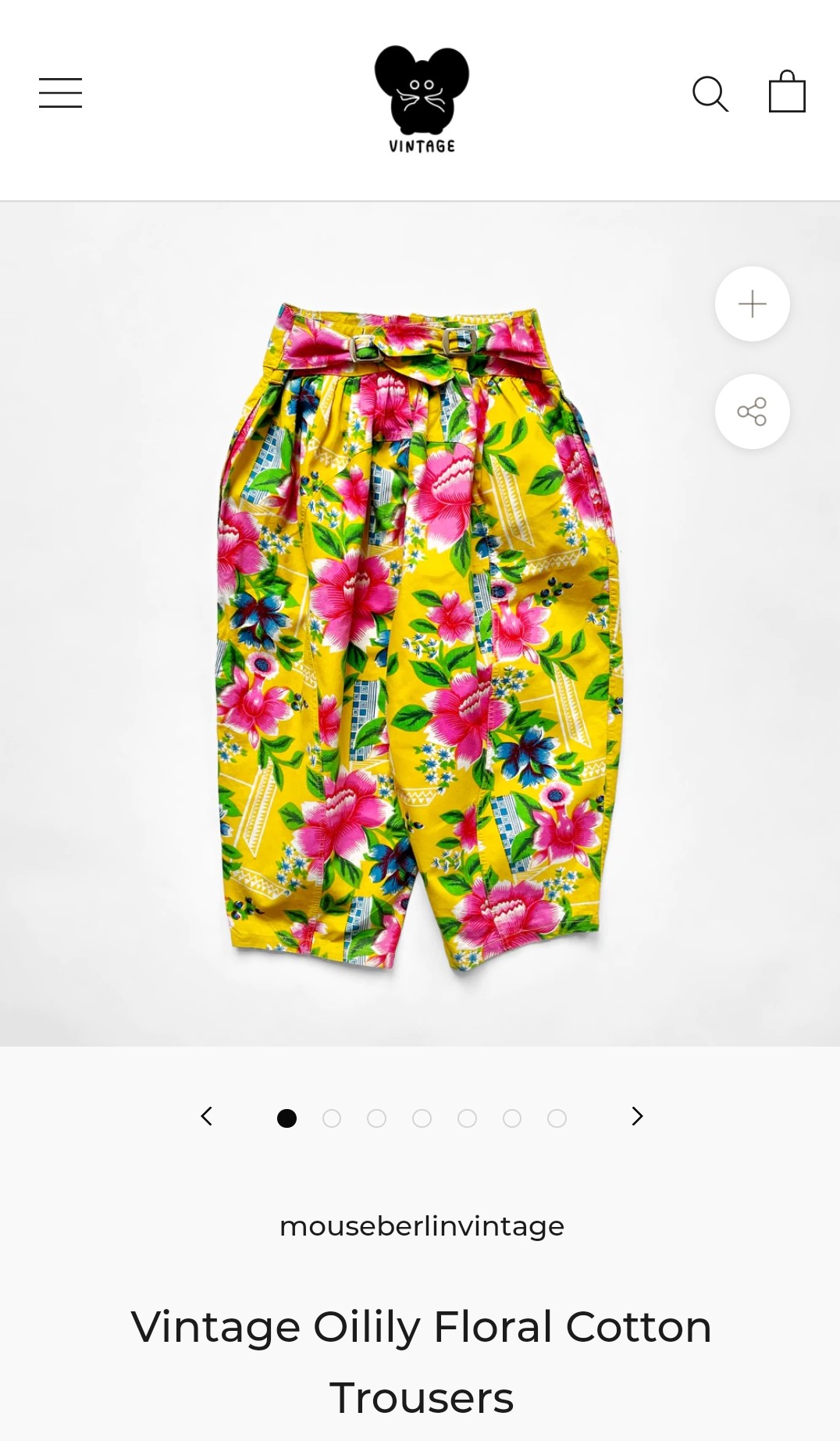Show the previous product photo
Screen dimensions: 840x1441
pos(207,1117)
